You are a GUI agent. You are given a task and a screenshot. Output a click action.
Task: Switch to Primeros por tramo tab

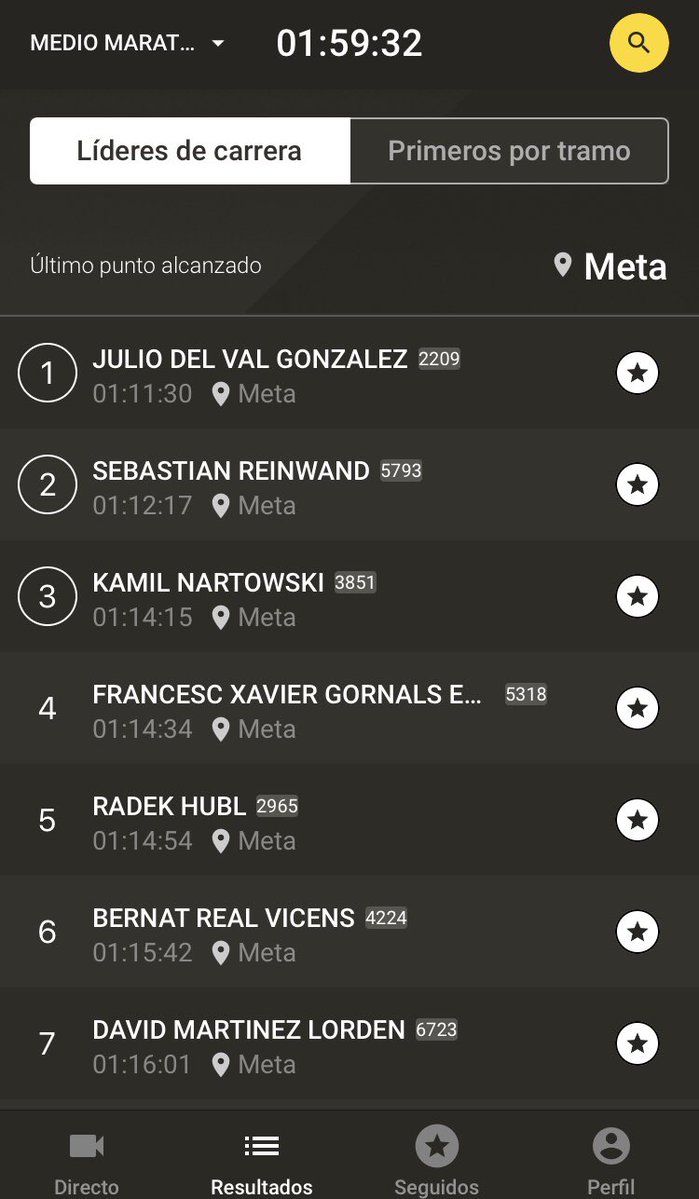[x=508, y=151]
